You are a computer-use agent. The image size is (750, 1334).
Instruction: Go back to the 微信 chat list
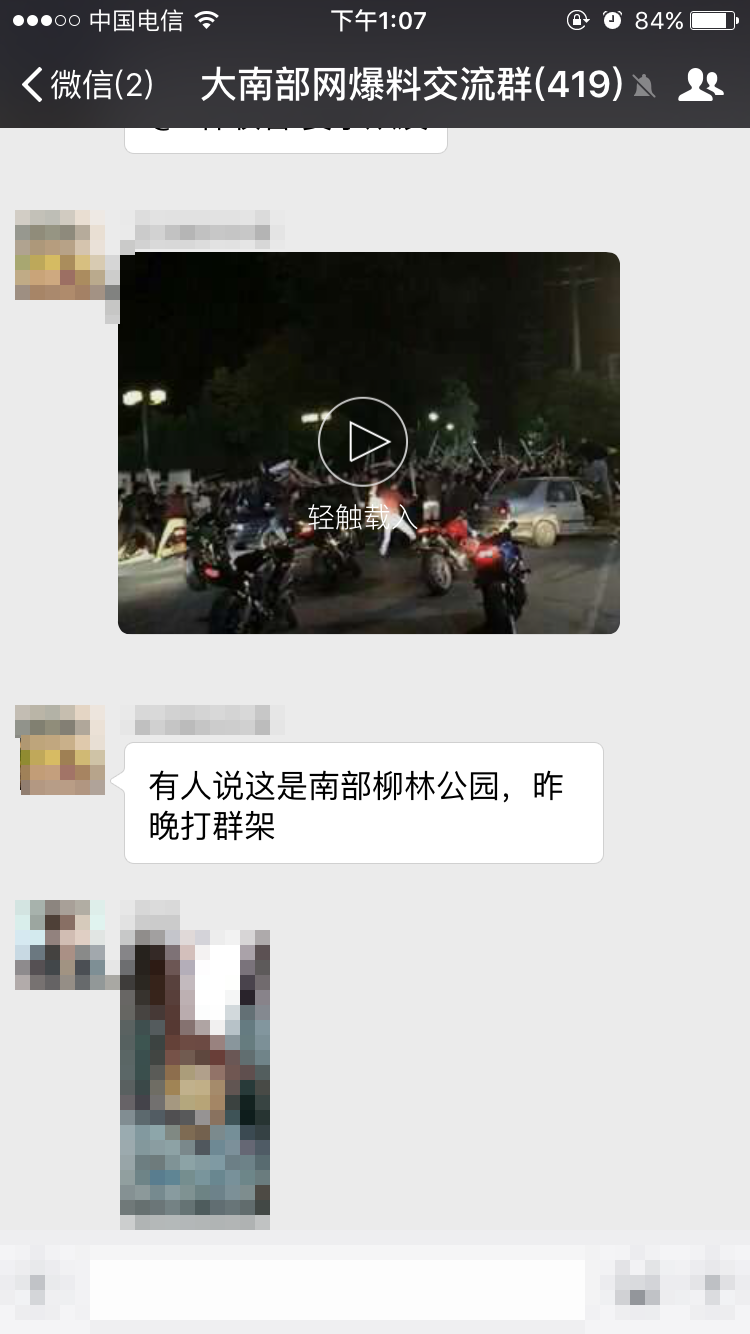pyautogui.click(x=88, y=85)
